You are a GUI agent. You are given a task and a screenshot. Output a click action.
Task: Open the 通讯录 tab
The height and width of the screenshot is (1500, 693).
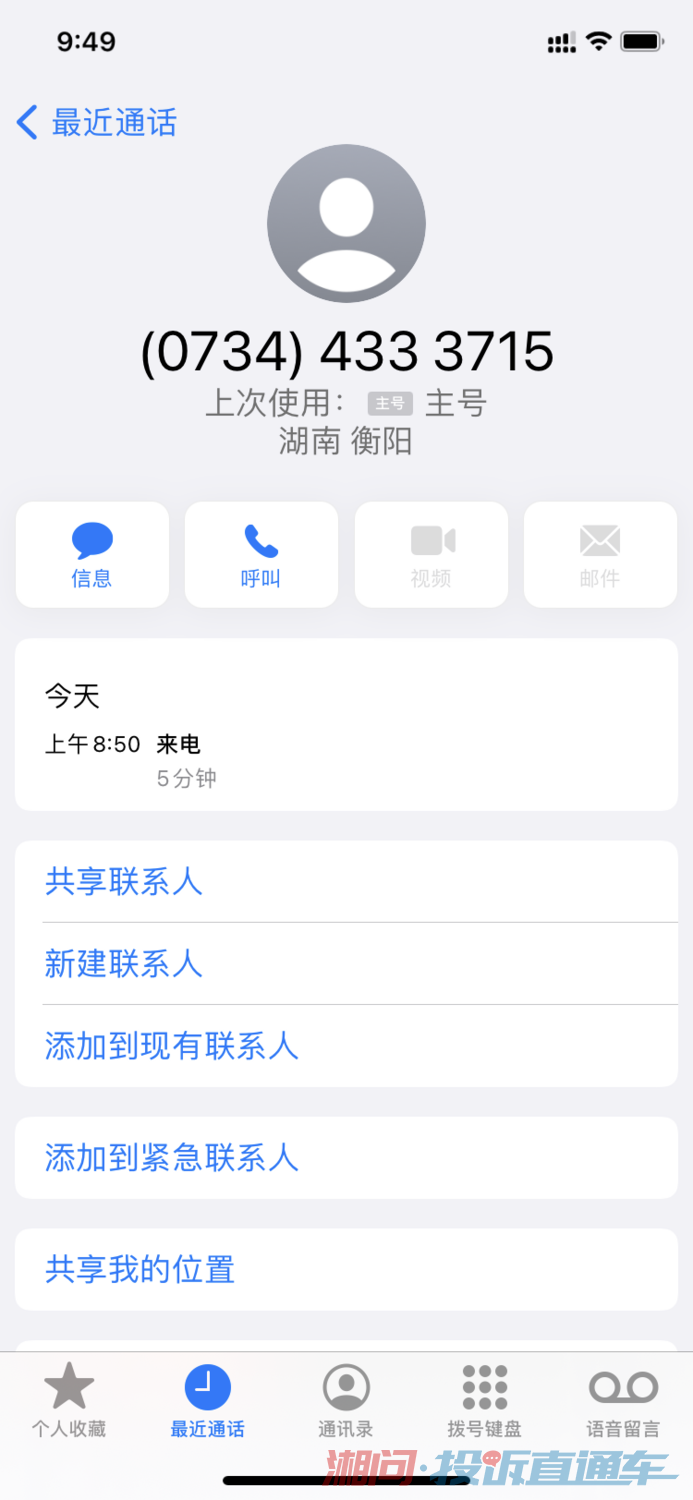[x=346, y=1401]
